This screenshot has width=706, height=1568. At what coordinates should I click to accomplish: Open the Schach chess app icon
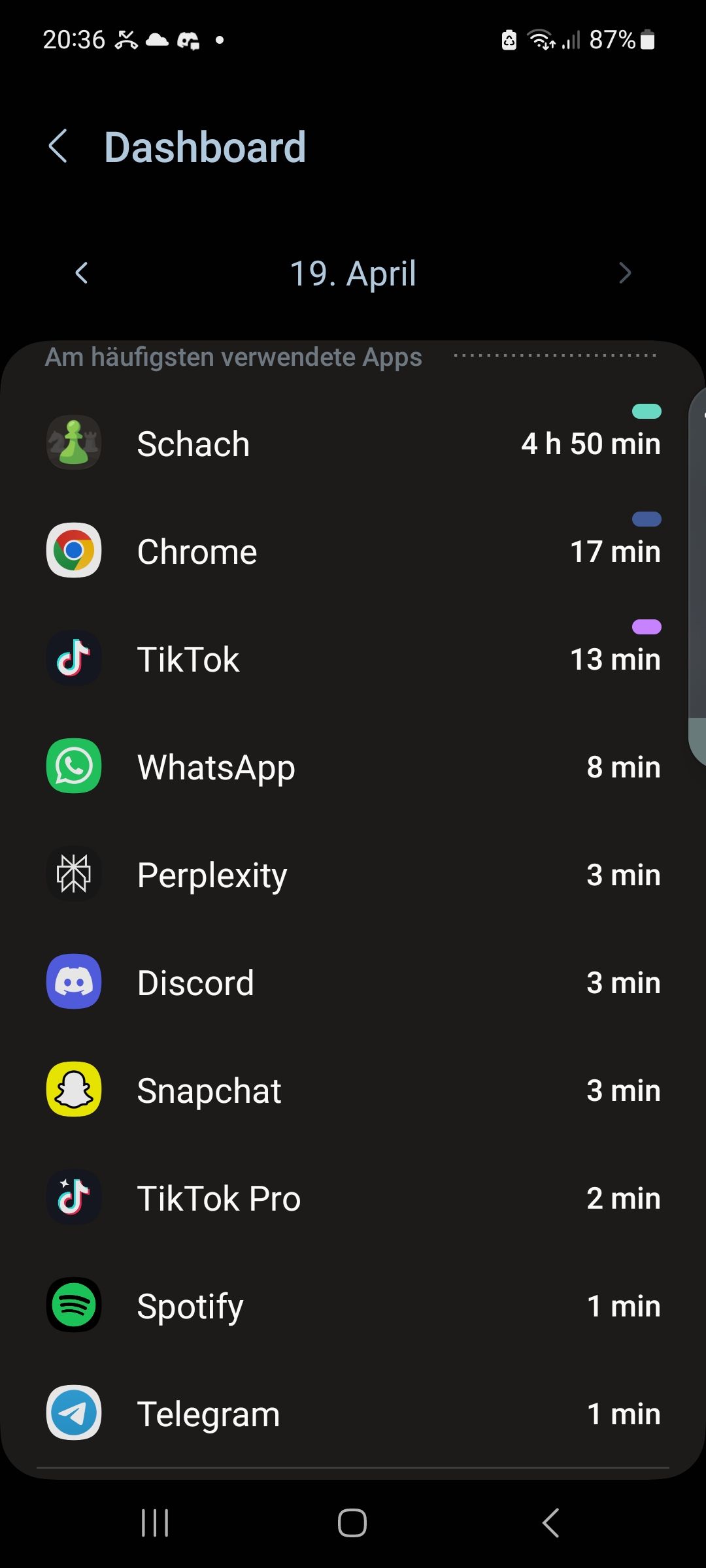(73, 443)
